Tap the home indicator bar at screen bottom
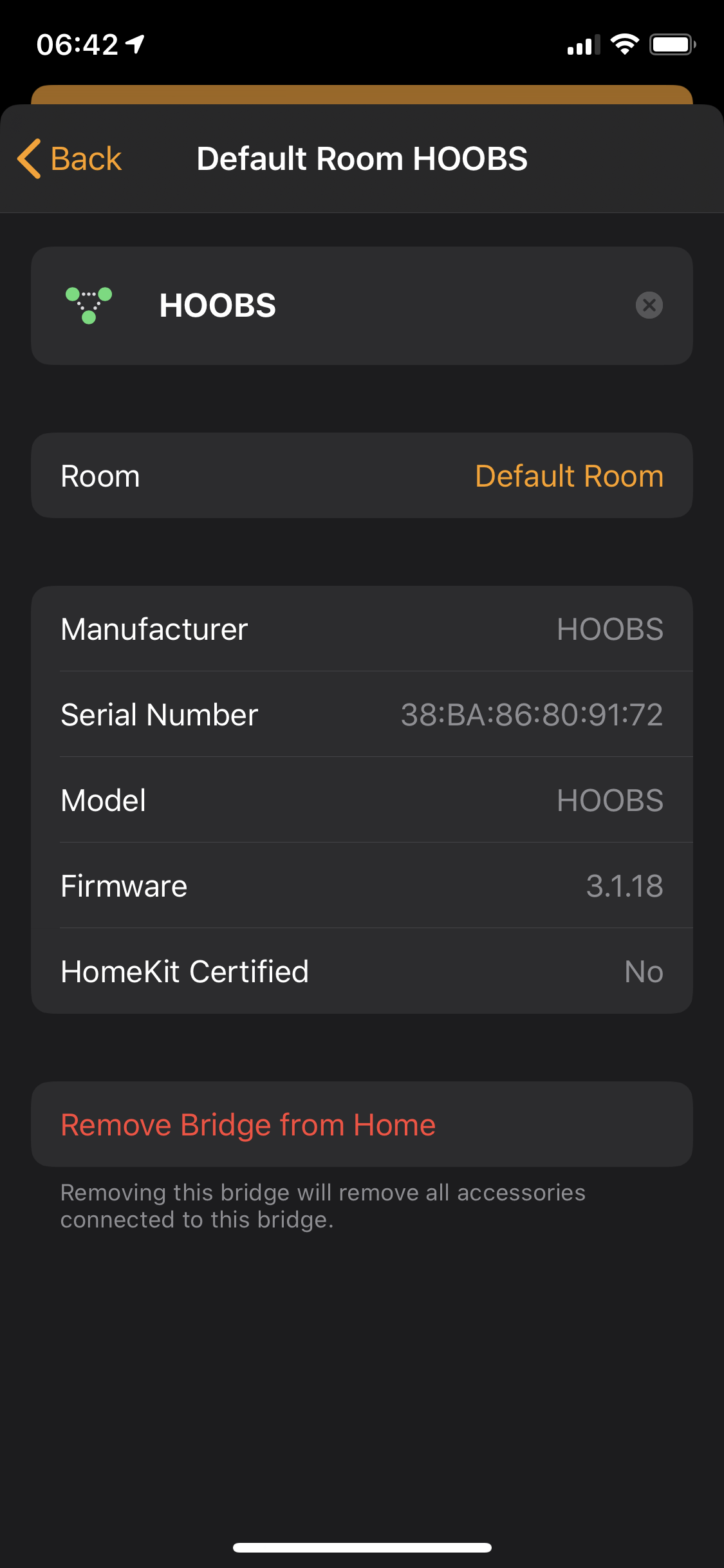Screen dimensions: 724x1568 362,1548
